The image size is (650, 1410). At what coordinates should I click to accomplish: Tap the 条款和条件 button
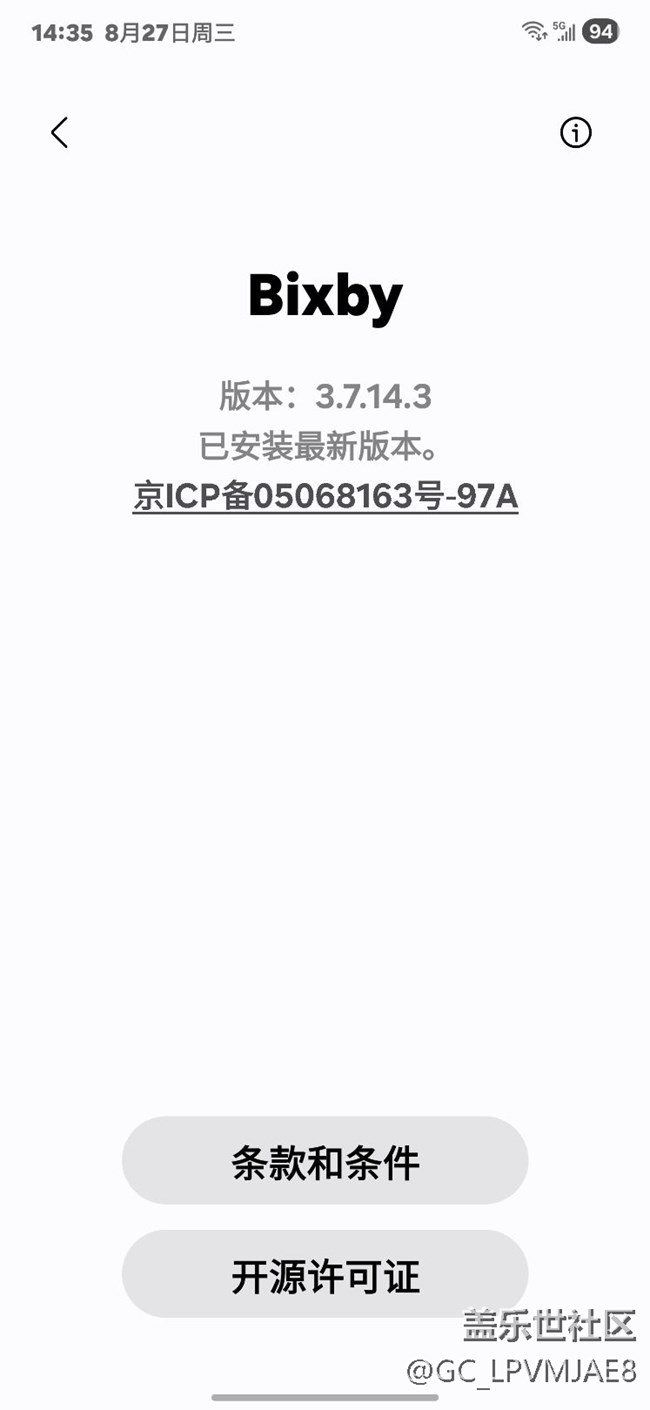(325, 1161)
